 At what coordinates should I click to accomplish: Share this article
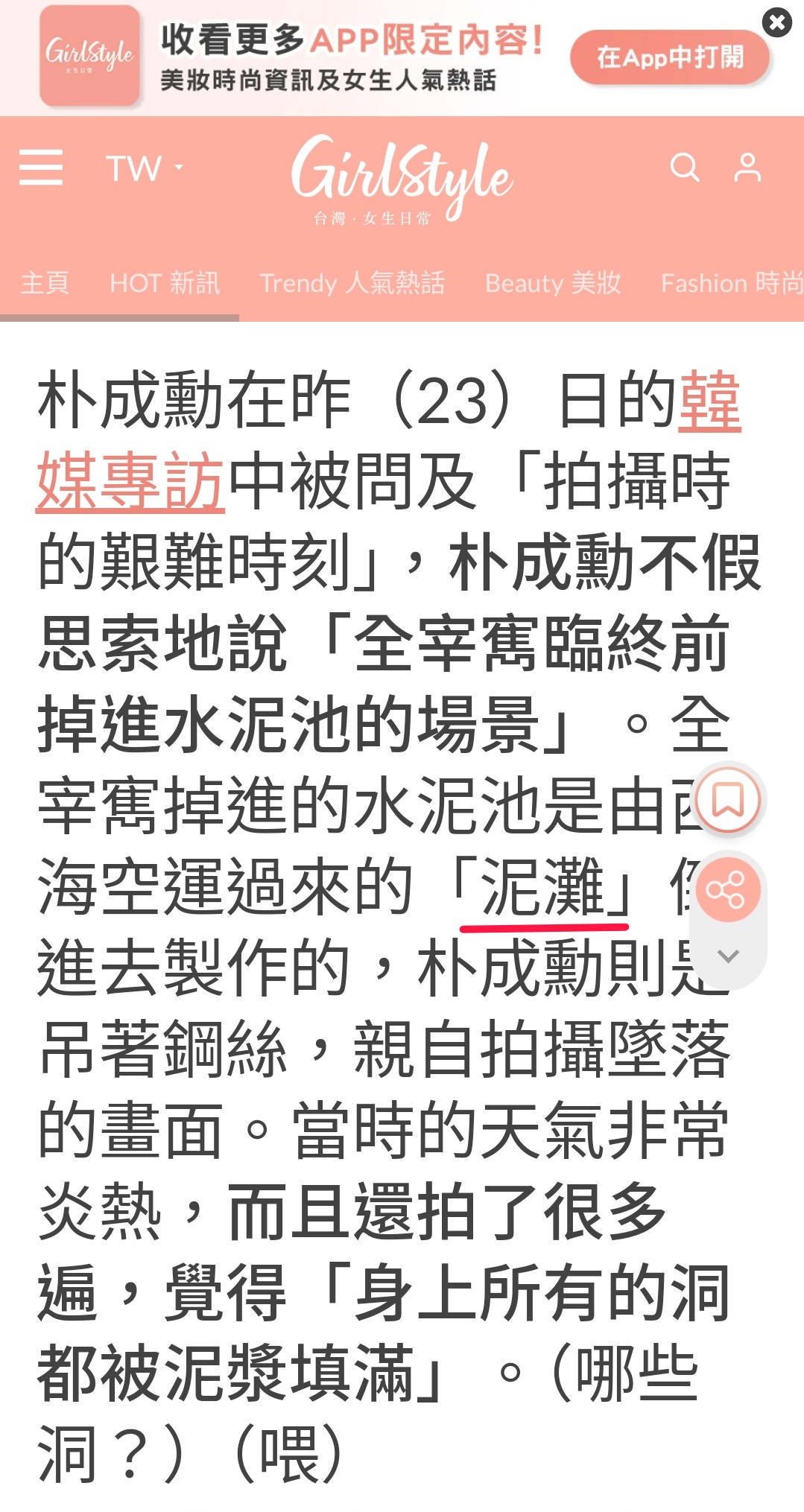click(725, 890)
